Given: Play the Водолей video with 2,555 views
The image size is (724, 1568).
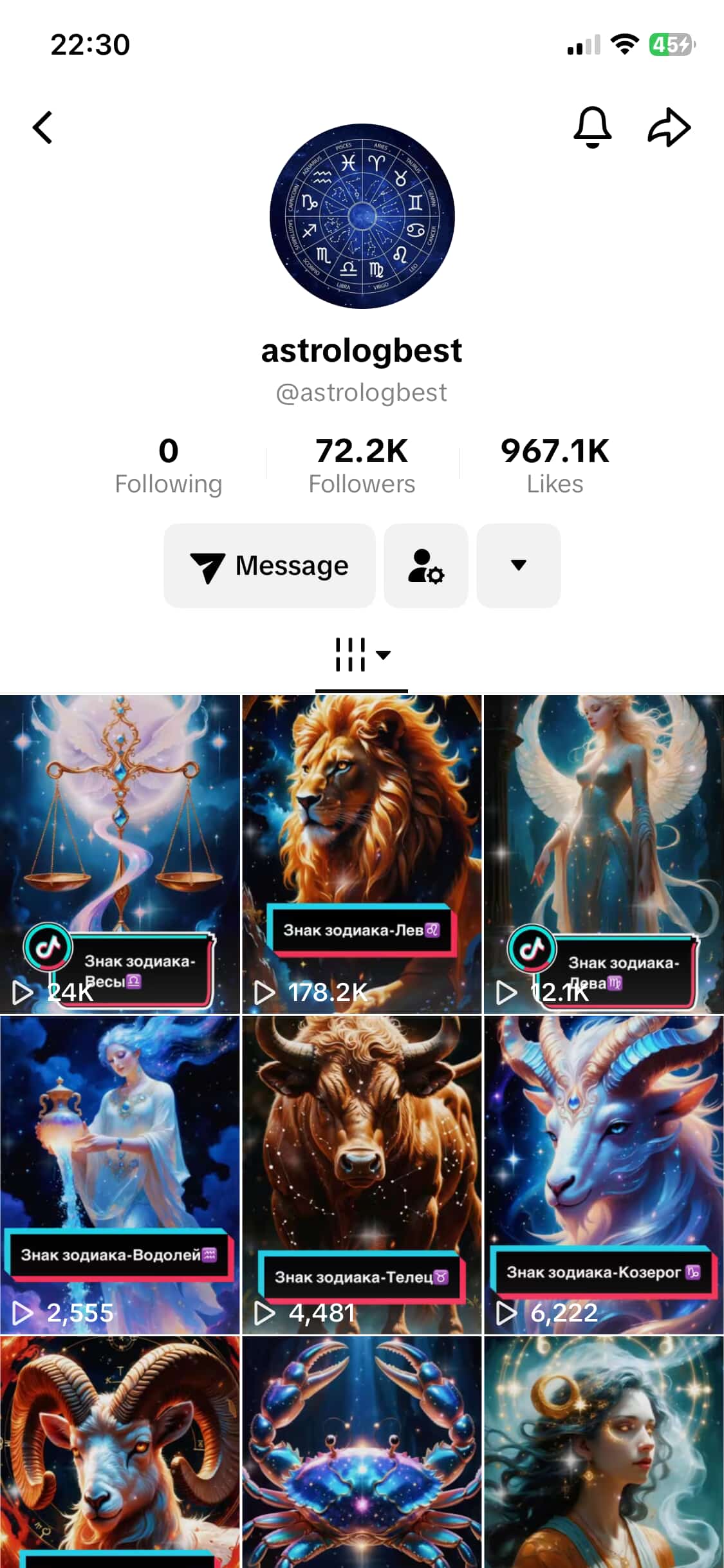Looking at the screenshot, I should [120, 1174].
